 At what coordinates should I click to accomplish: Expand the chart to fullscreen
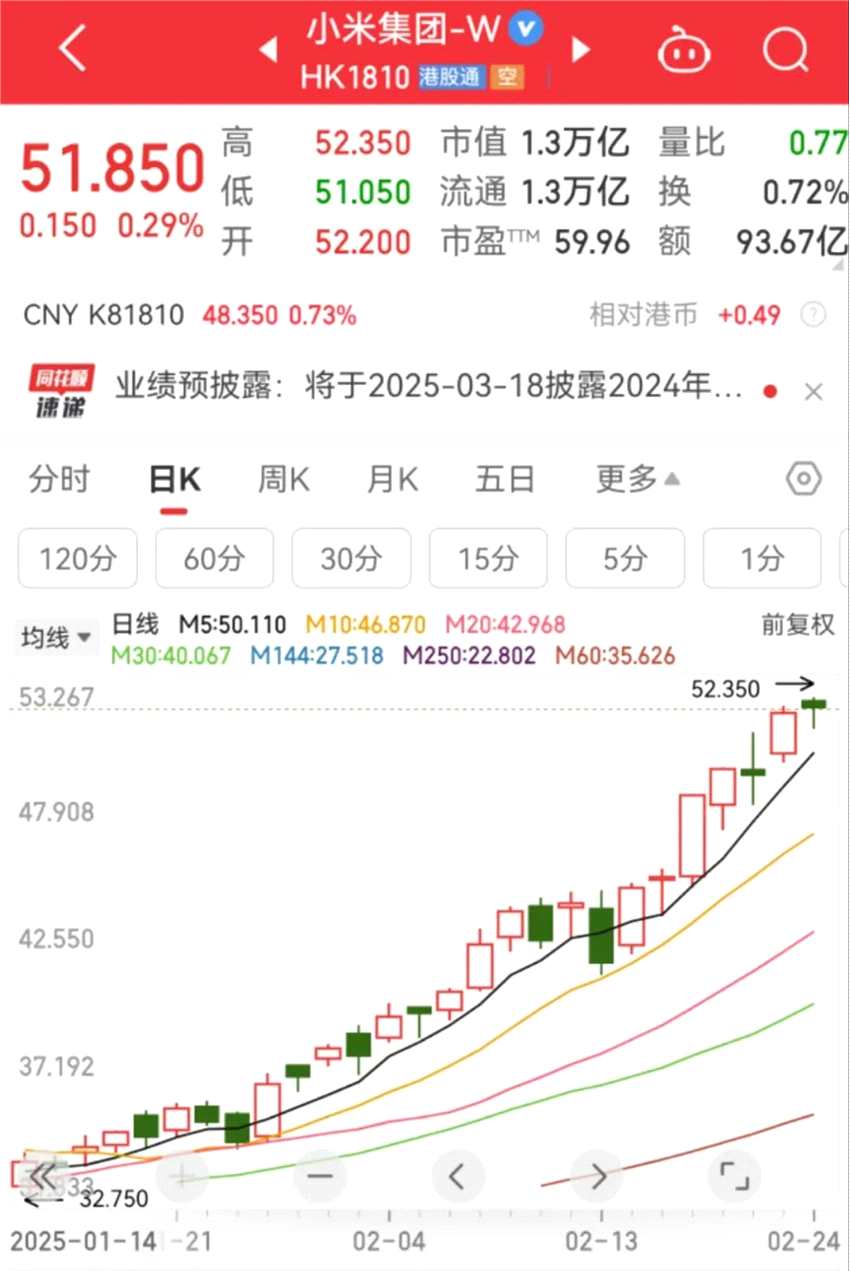(x=733, y=1176)
